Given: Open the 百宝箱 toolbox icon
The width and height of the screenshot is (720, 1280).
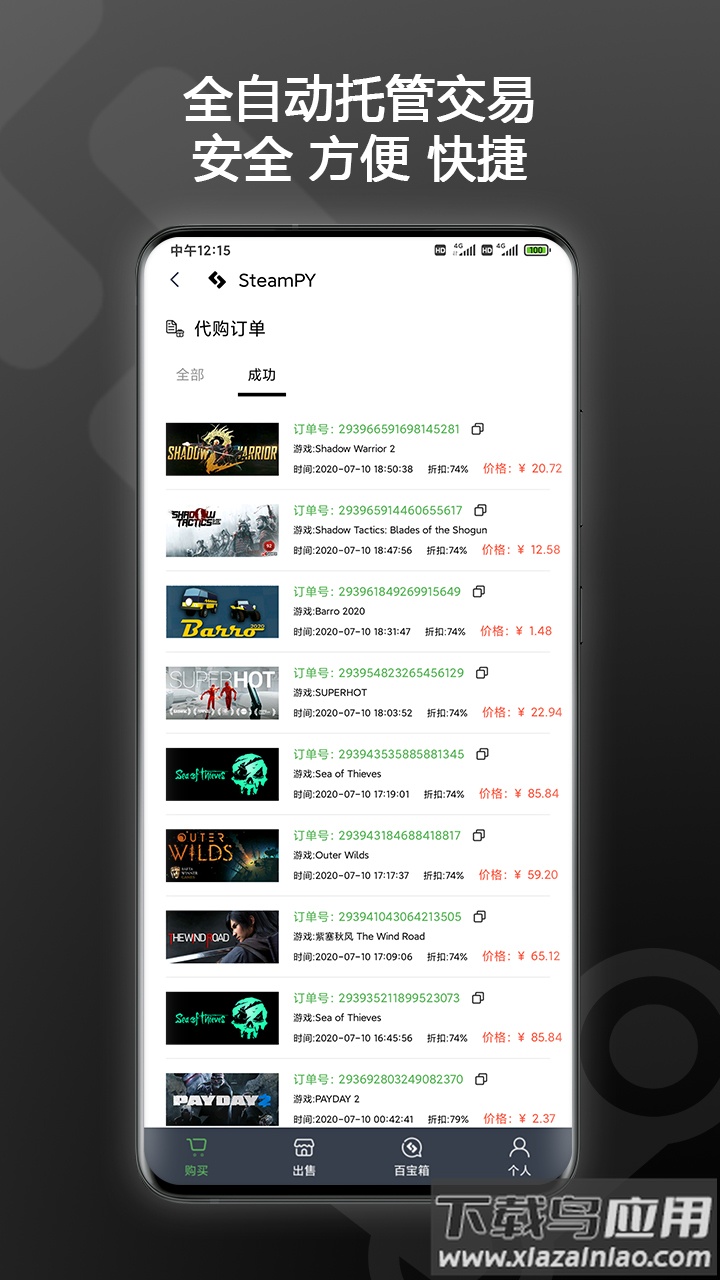Looking at the screenshot, I should click(x=411, y=1147).
